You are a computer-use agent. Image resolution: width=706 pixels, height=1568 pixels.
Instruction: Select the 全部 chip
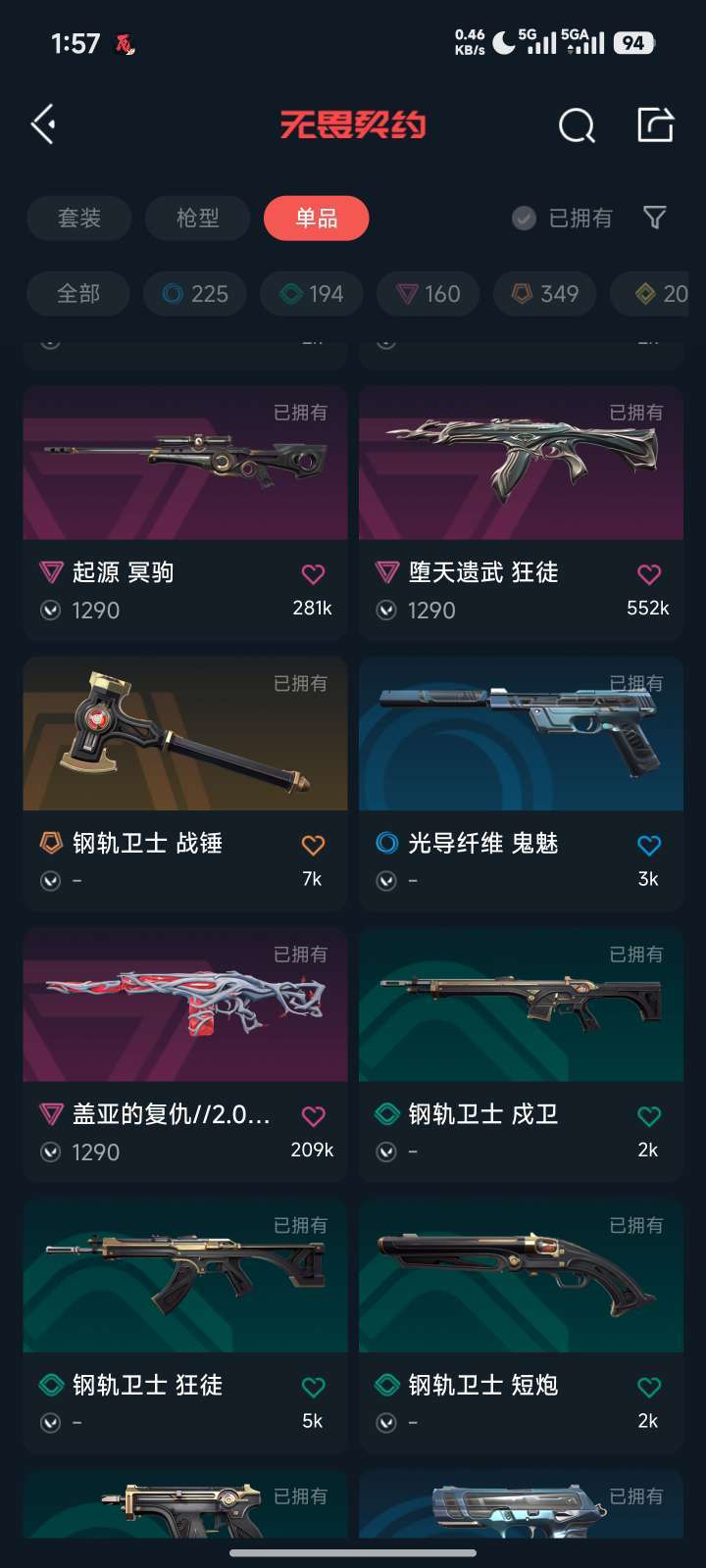[78, 293]
